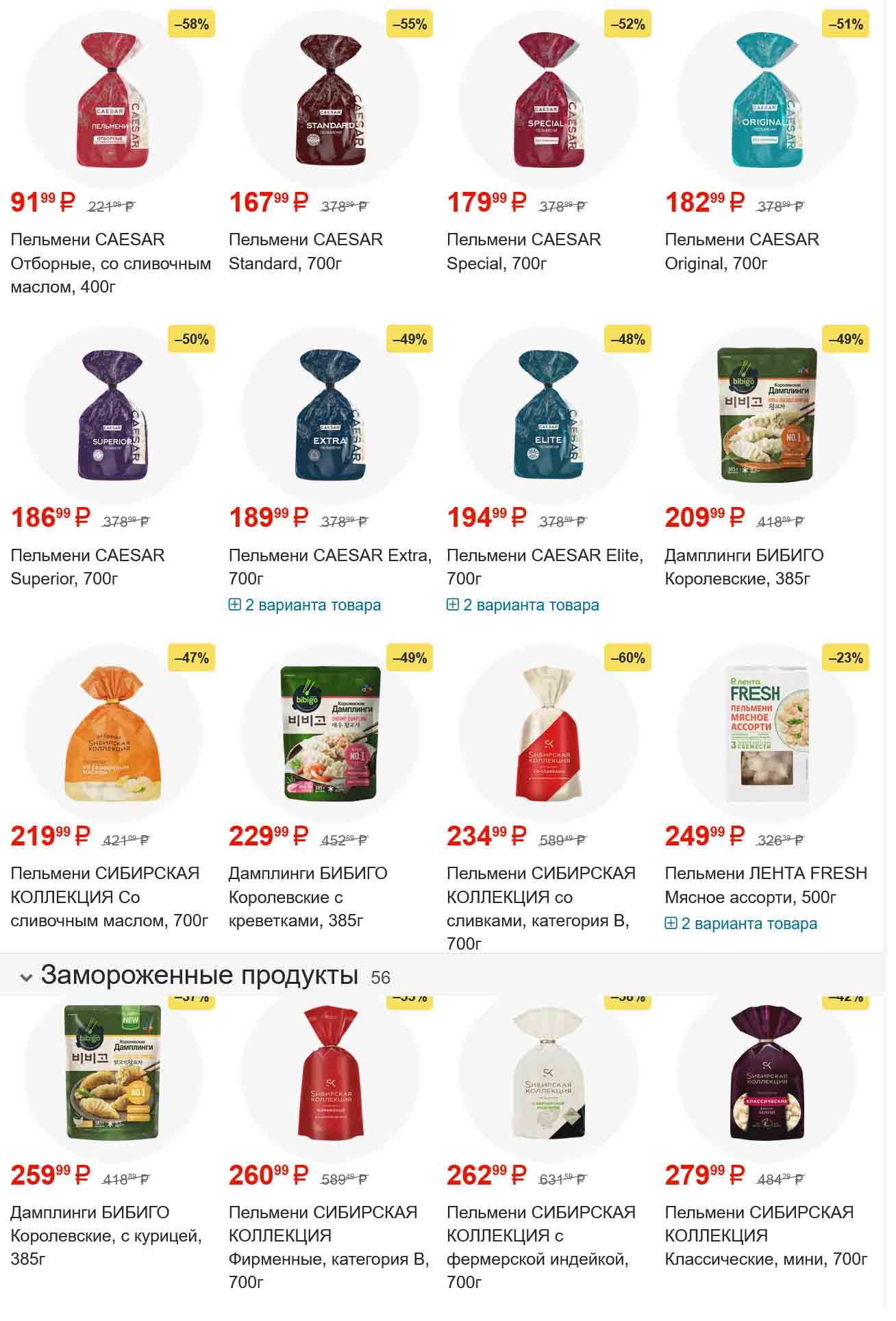Open Пельмени CAESAR Original 700г
Image resolution: width=896 pixels, height=1321 pixels.
tap(741, 251)
